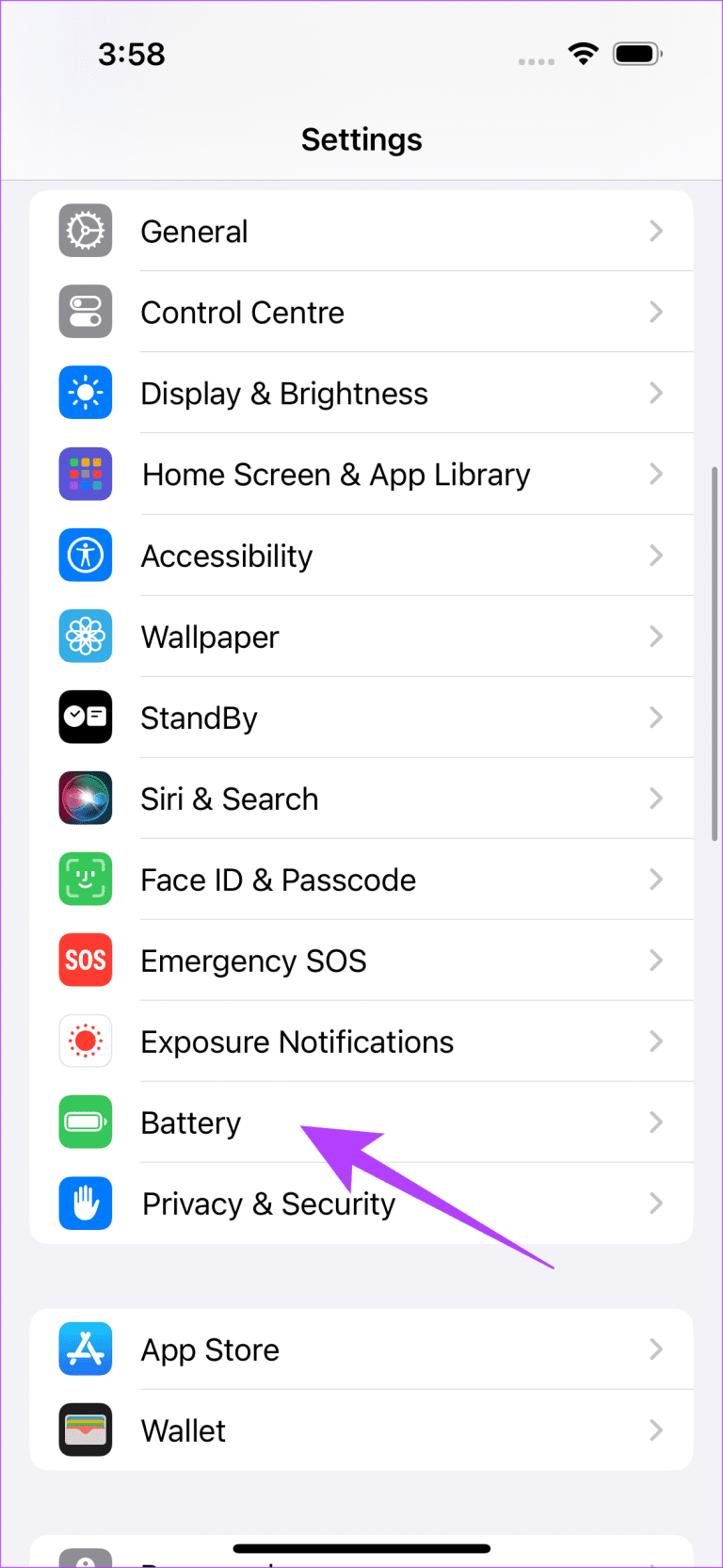
Task: Open the Wallpaper flower icon
Action: click(x=85, y=637)
